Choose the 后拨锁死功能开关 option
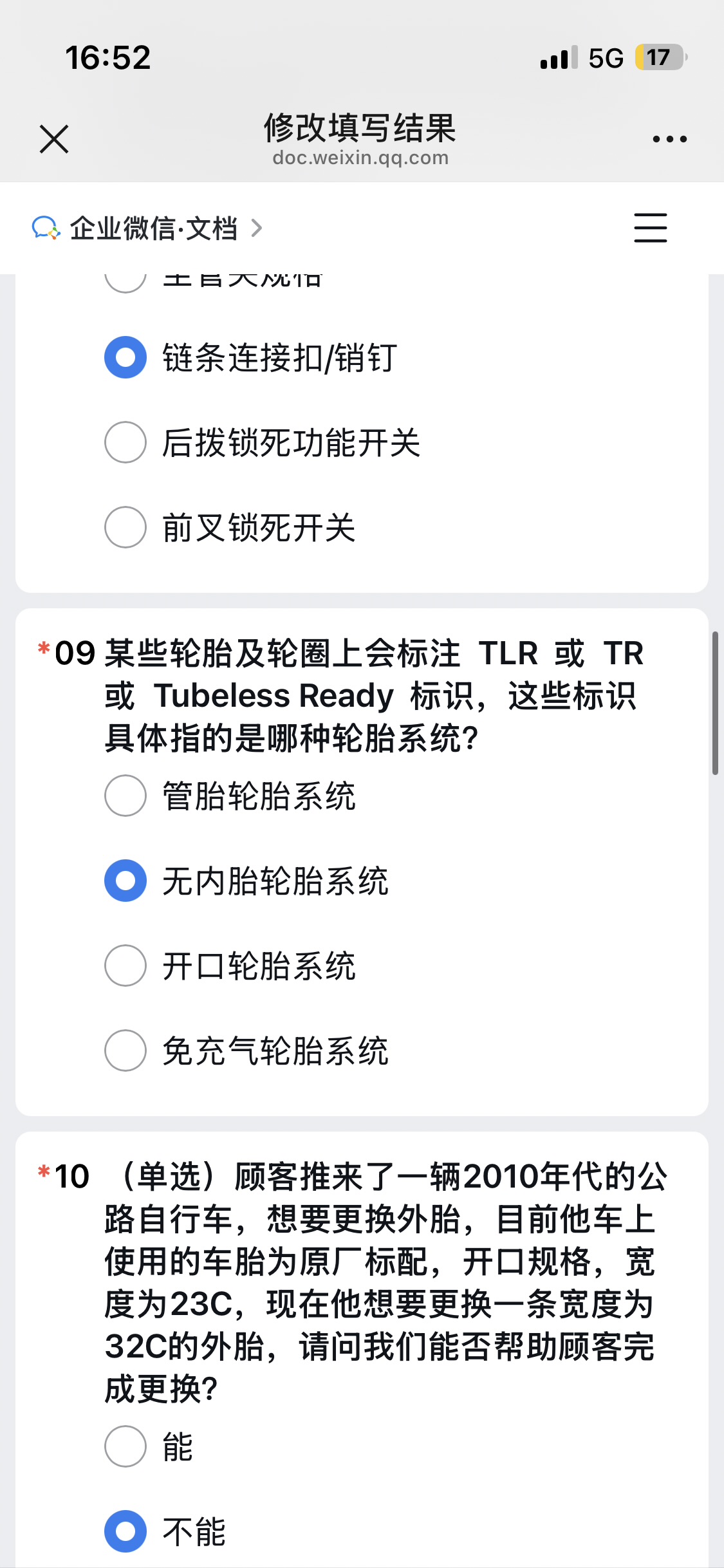 point(125,442)
